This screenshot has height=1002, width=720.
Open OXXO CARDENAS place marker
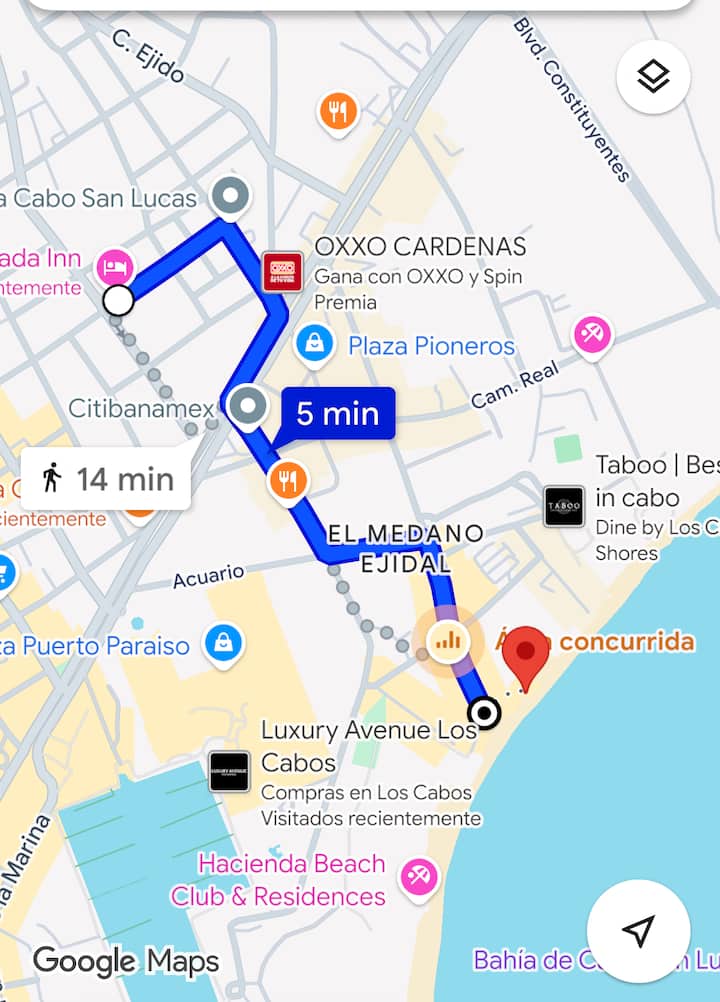(282, 272)
